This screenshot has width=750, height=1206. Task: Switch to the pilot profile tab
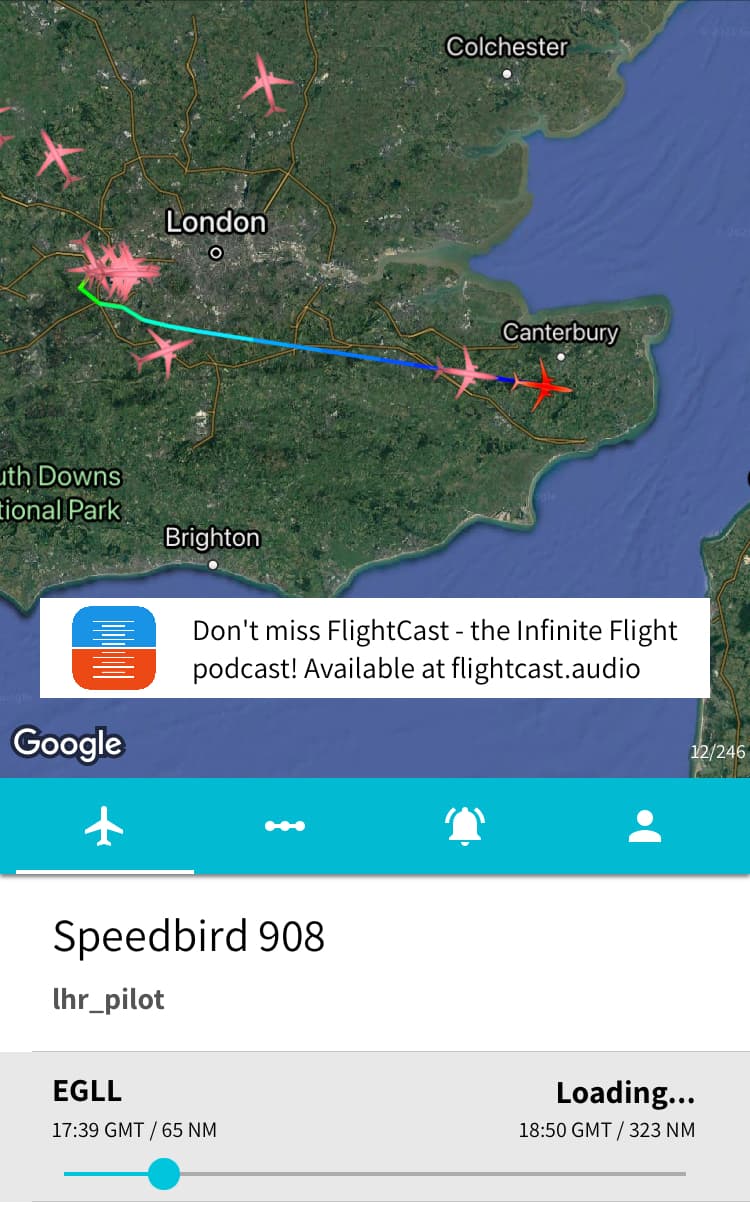click(645, 827)
